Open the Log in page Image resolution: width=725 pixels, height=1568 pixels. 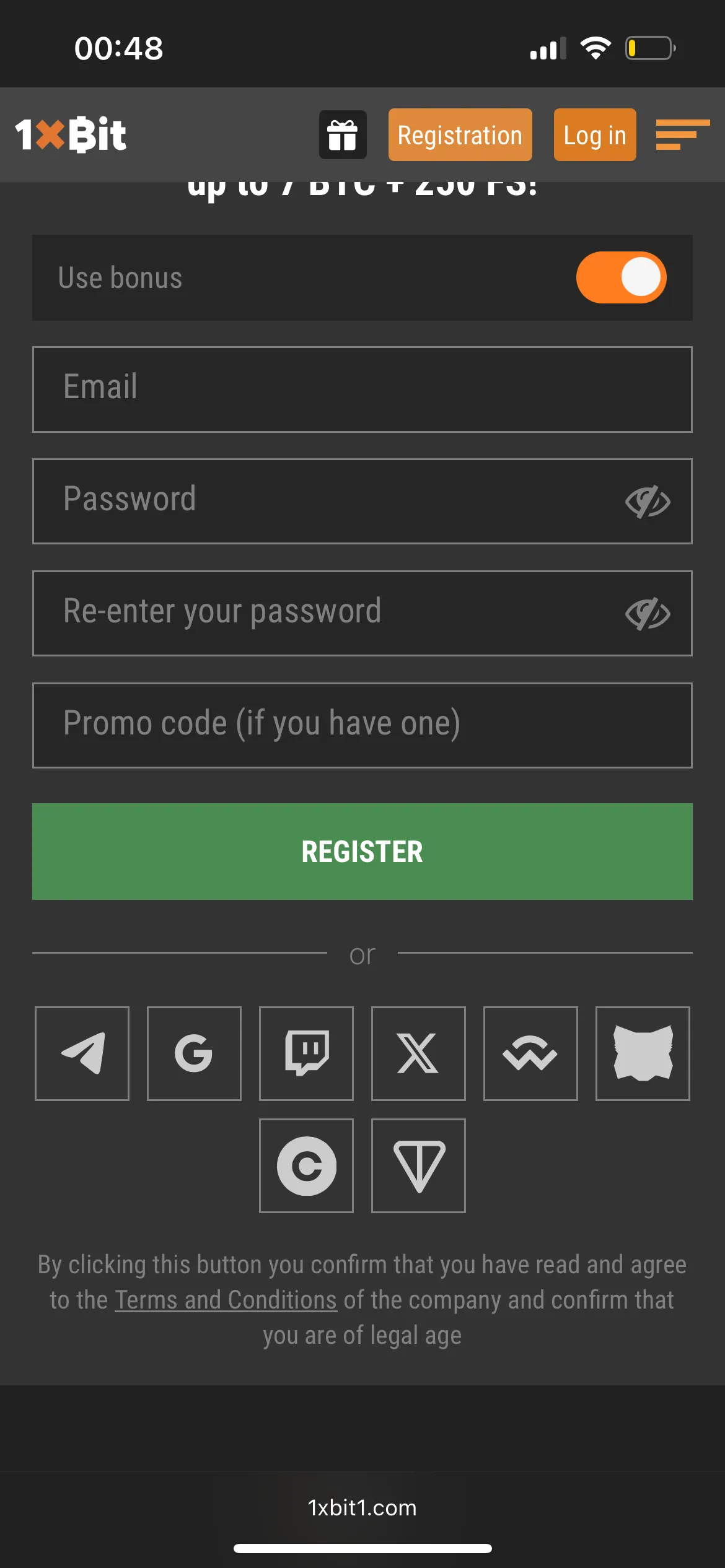(594, 135)
